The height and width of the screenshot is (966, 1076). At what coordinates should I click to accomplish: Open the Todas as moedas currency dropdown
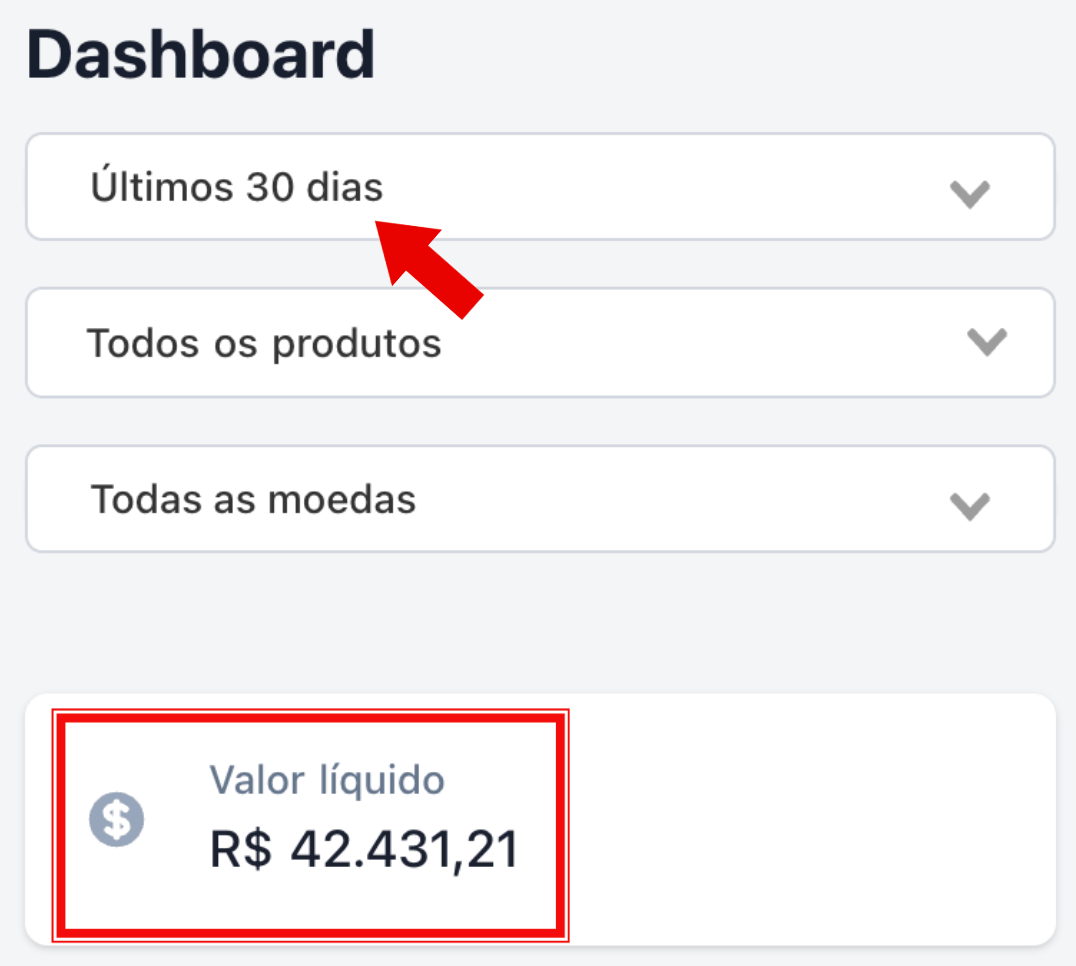tap(540, 499)
